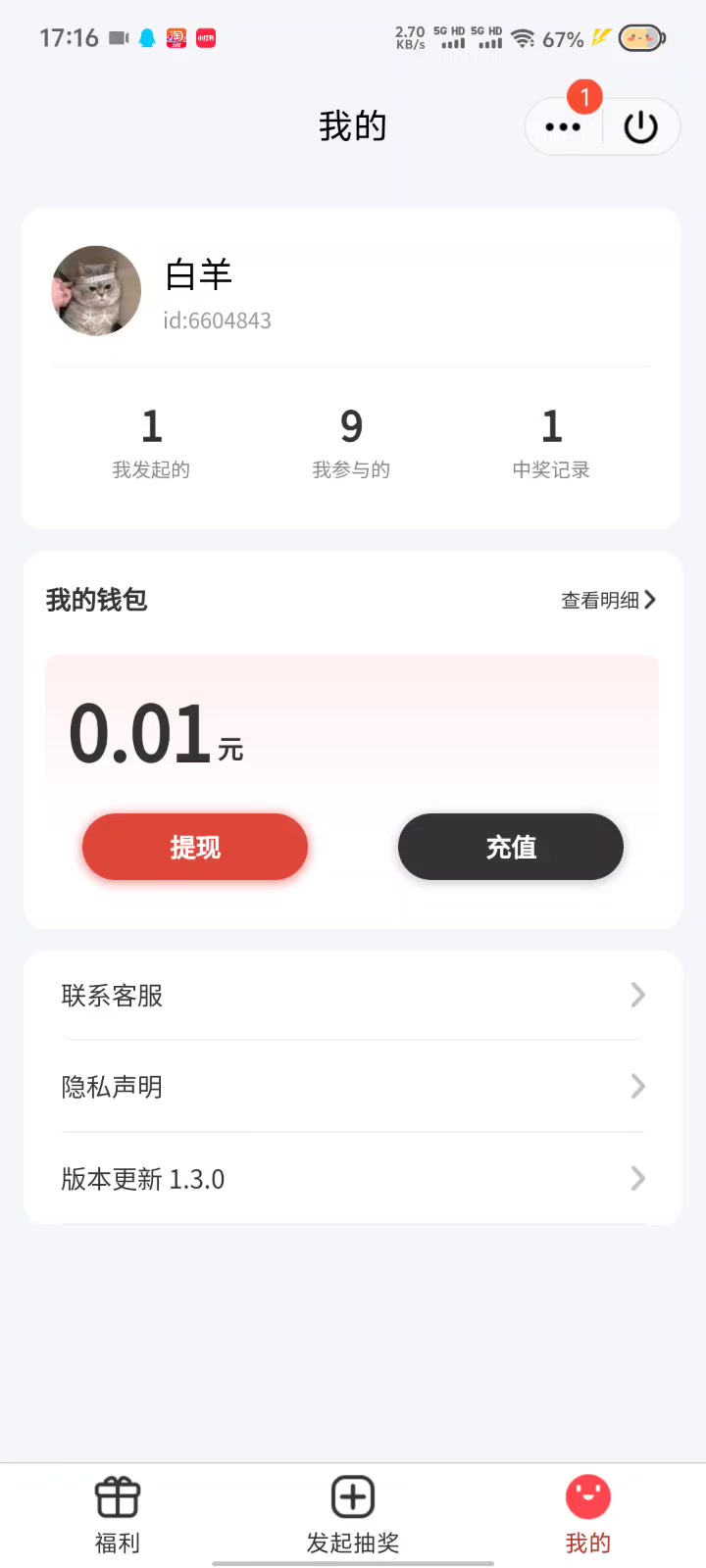Select the 我的 tab
Image resolution: width=706 pixels, height=1568 pixels.
coord(588,1515)
